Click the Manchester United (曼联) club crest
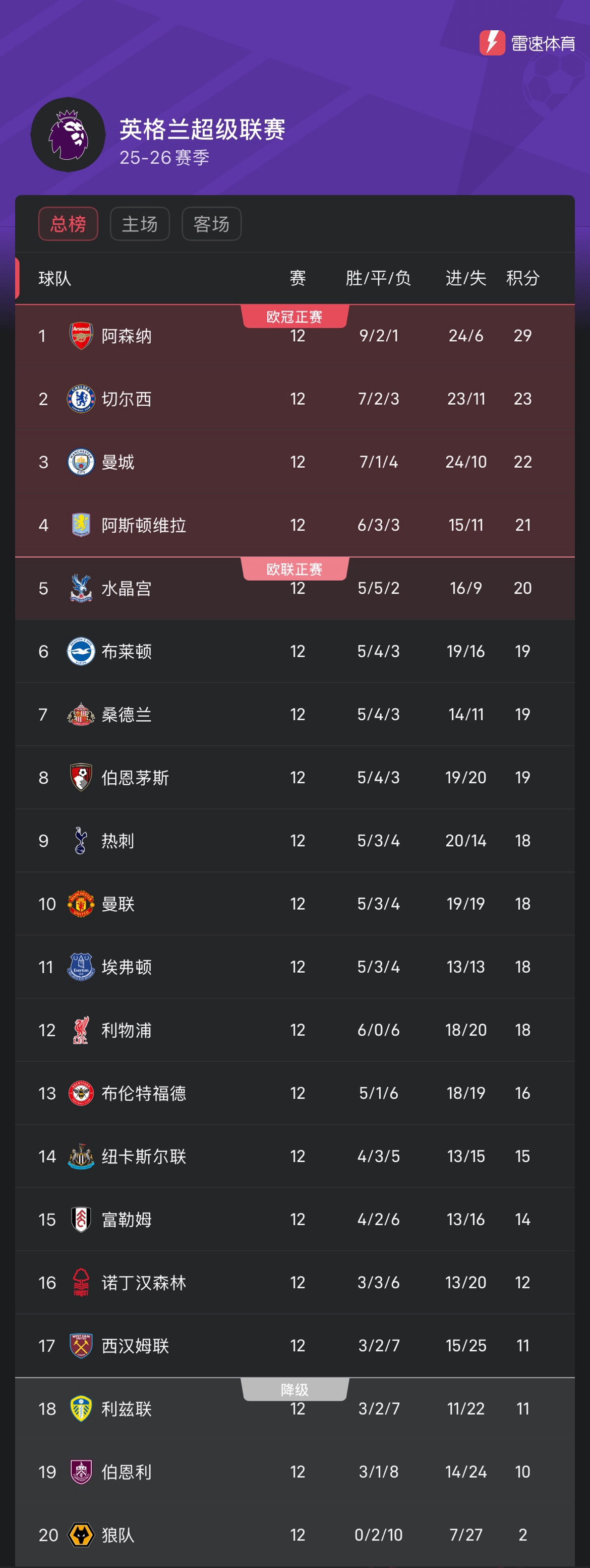This screenshot has height=1568, width=590. (x=79, y=903)
